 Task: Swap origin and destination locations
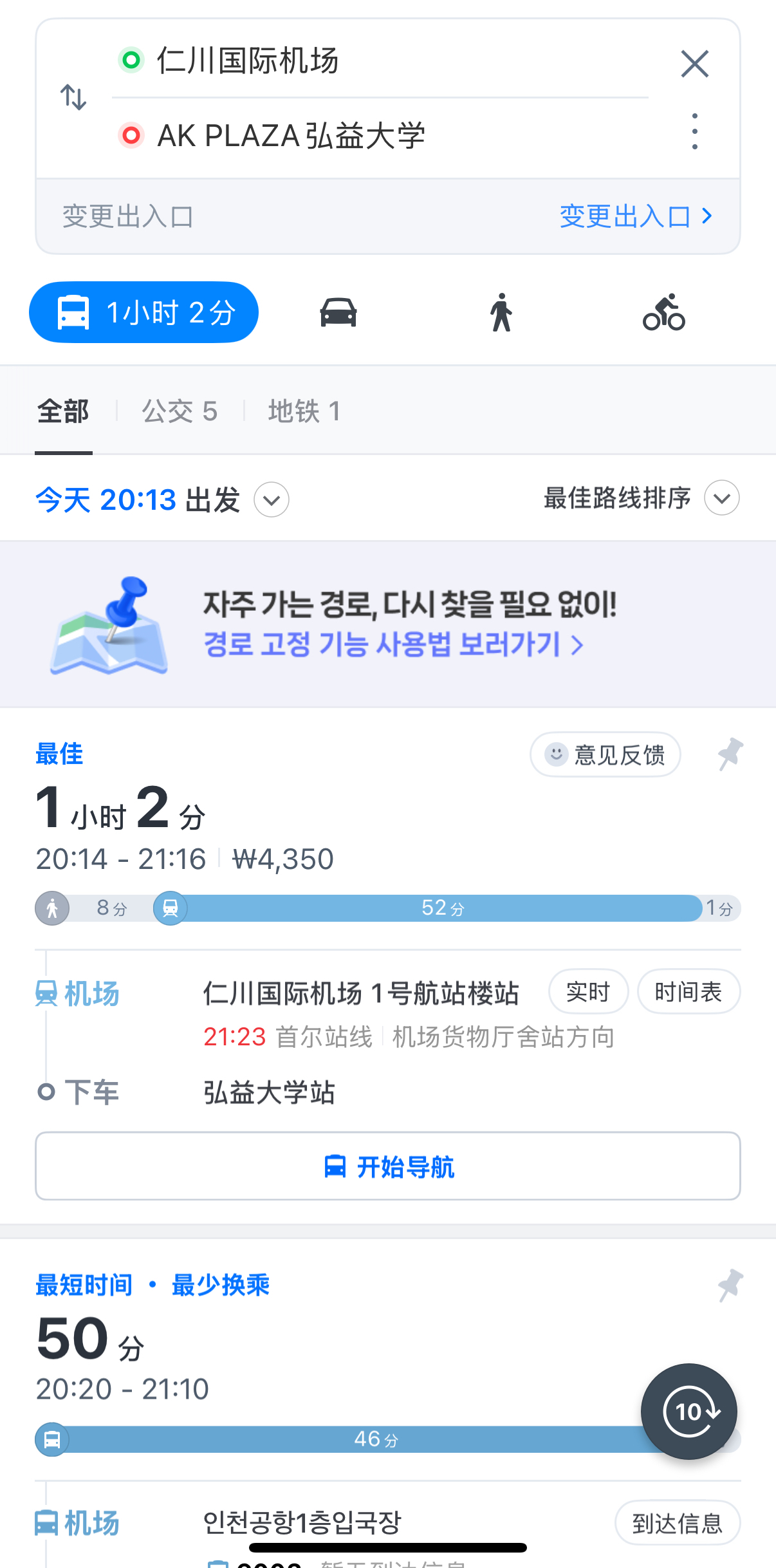73,97
